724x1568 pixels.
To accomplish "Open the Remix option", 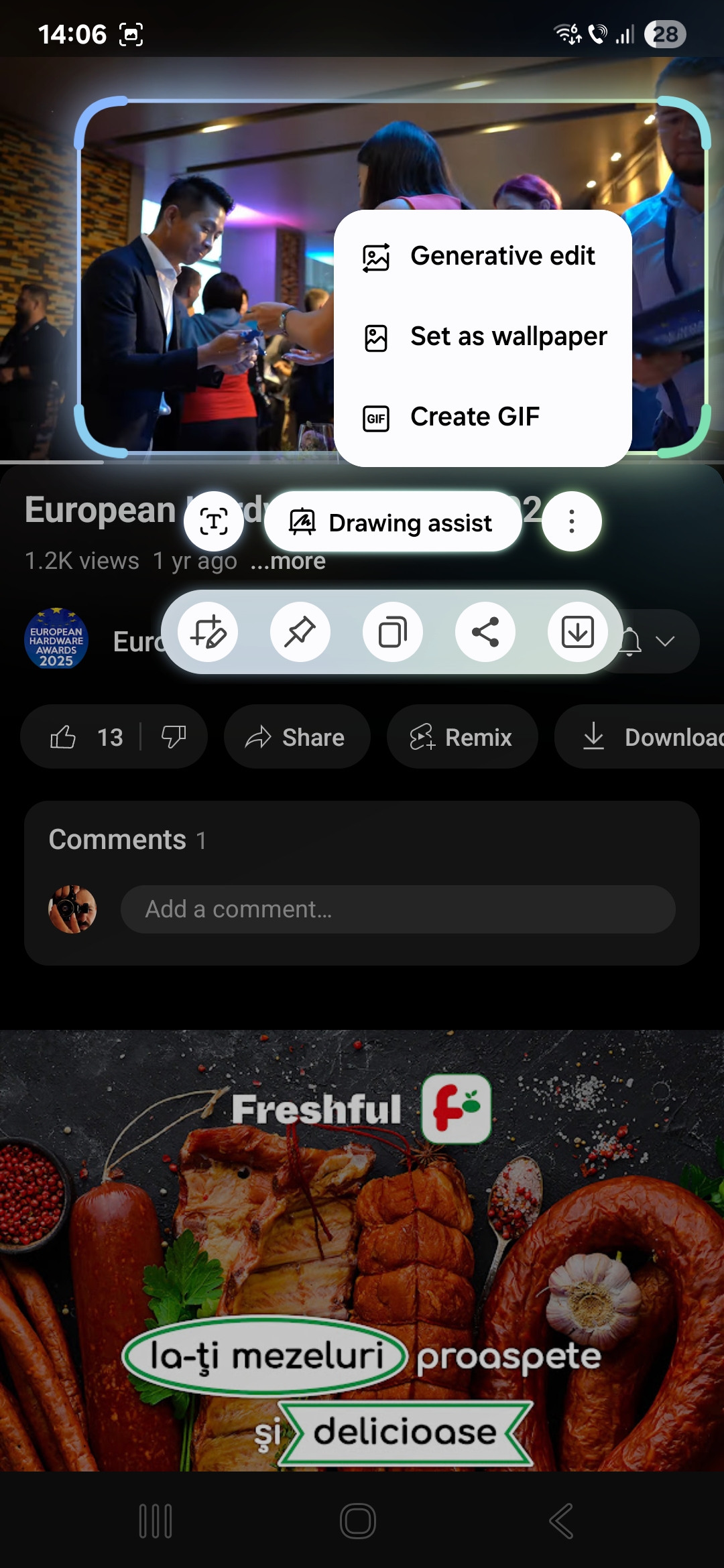I will (x=463, y=737).
